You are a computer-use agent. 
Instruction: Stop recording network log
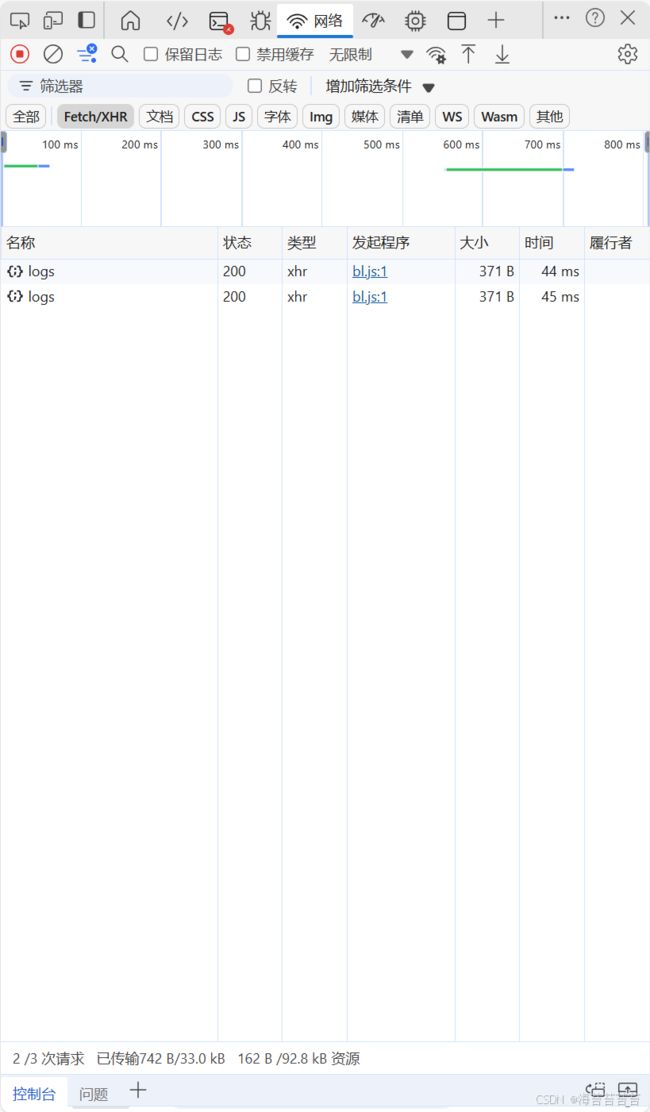pyautogui.click(x=20, y=54)
